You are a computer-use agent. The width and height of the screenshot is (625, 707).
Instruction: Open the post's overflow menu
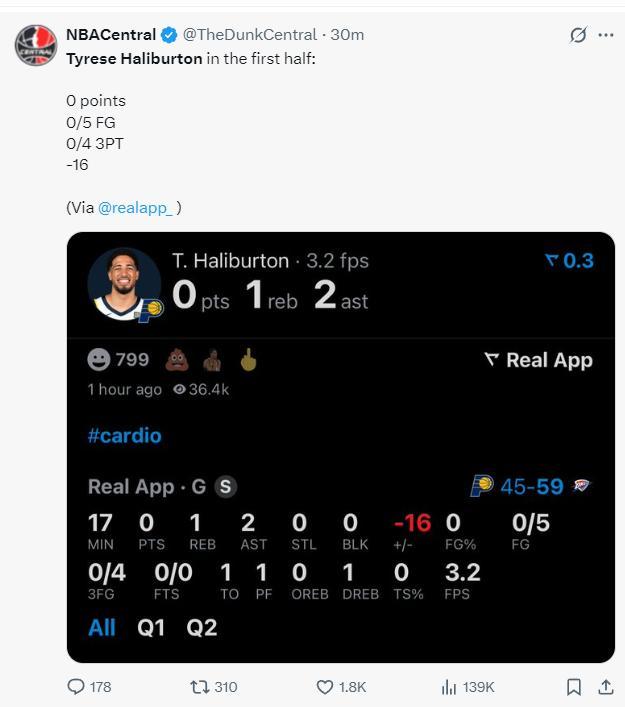point(606,35)
